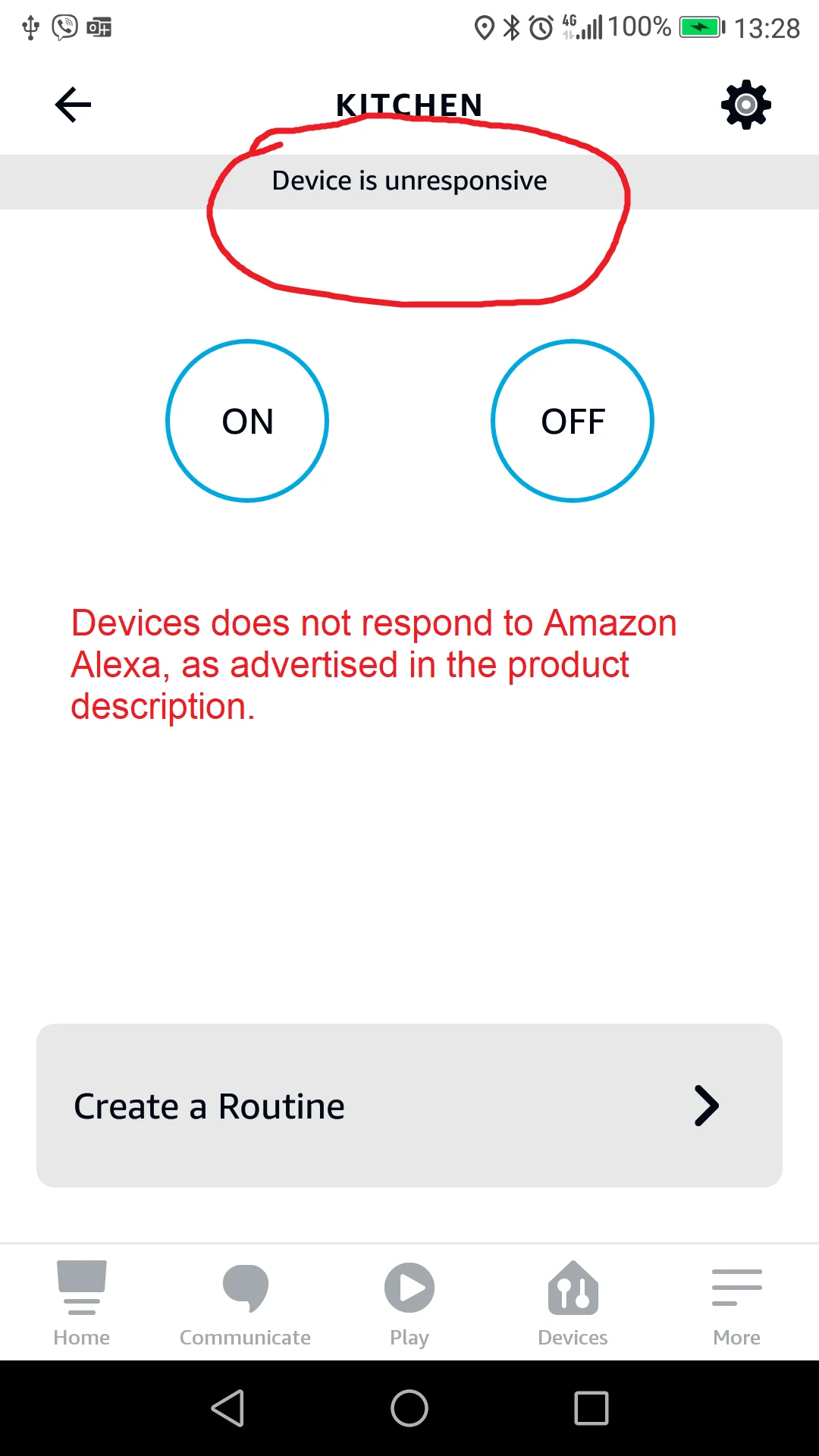Screen dimensions: 819x1456
Task: Open the Kitchen device settings gear
Action: point(746,105)
